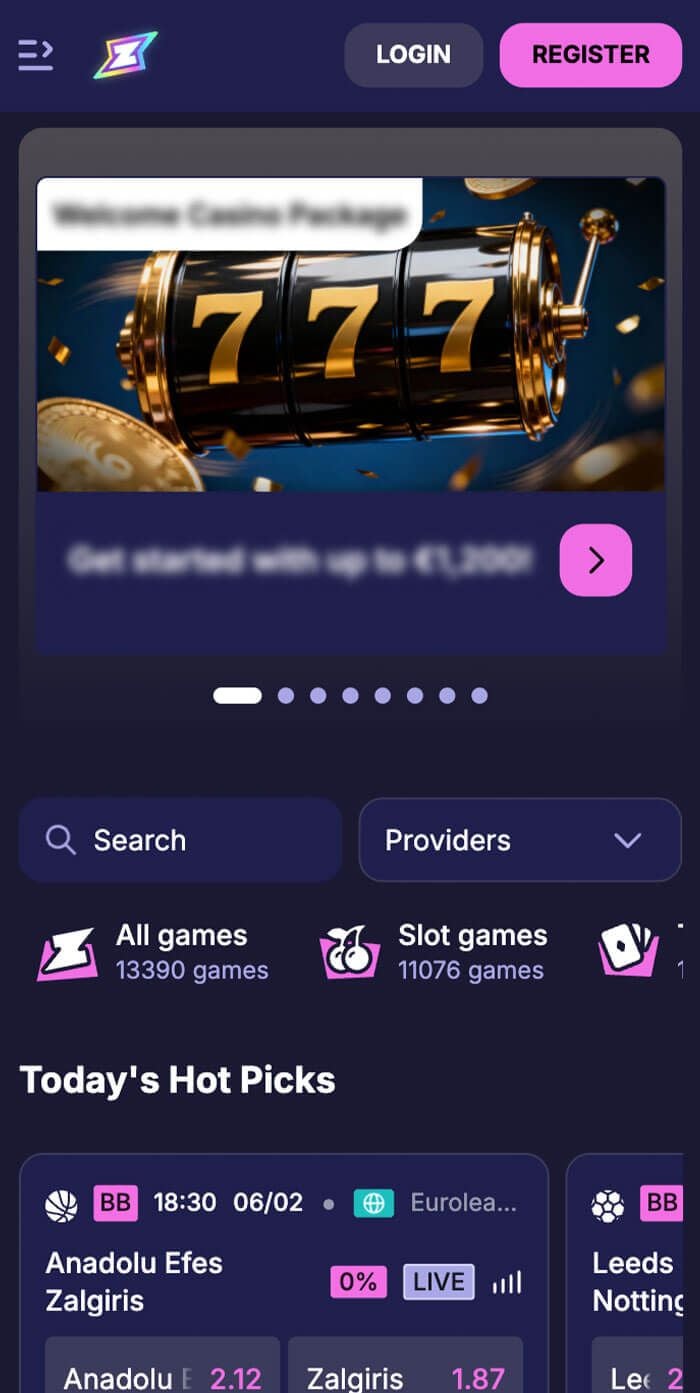
Task: Expand the Providers dropdown
Action: coord(519,840)
